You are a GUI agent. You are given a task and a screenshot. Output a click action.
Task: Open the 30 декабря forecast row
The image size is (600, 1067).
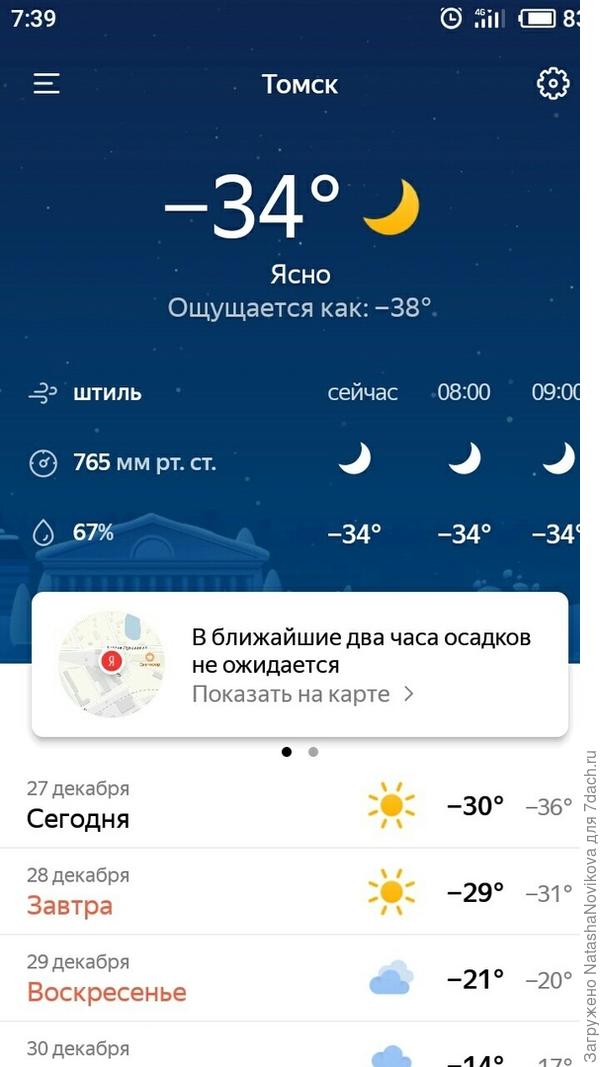point(290,1050)
